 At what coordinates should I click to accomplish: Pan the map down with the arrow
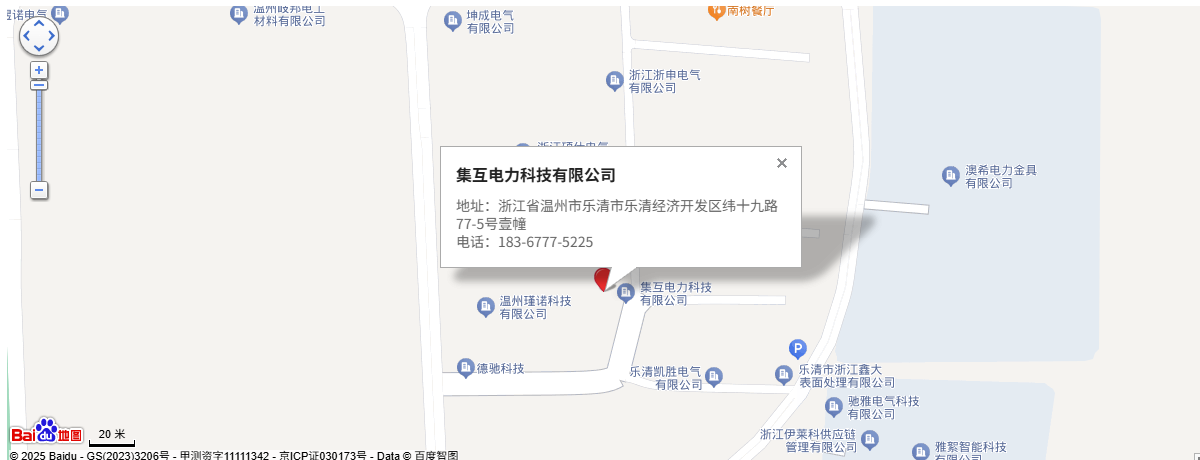click(39, 48)
